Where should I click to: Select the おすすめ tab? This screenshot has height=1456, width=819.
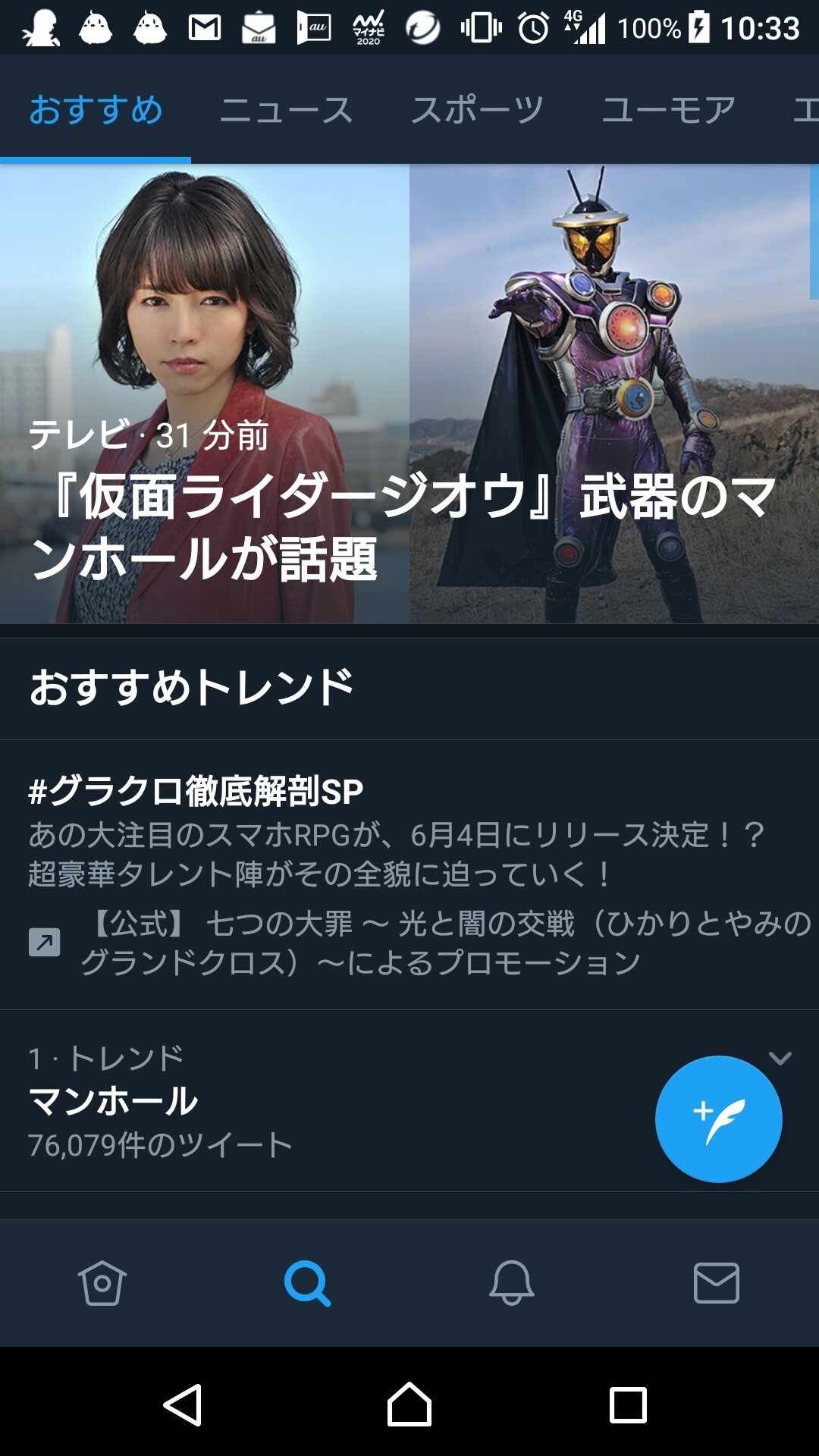coord(96,110)
